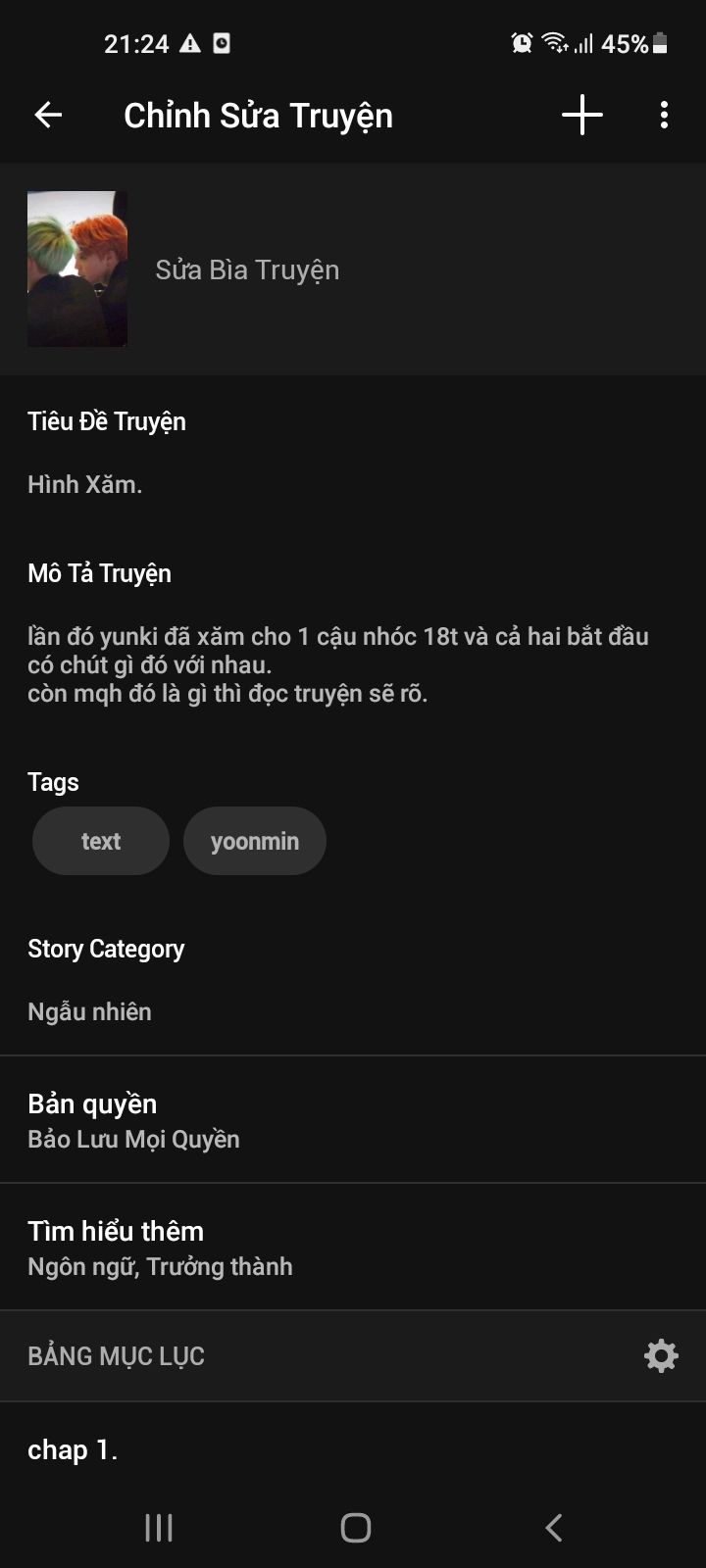Open Bản quyền copyright settings
Screen dimensions: 706x1568
click(x=133, y=1120)
